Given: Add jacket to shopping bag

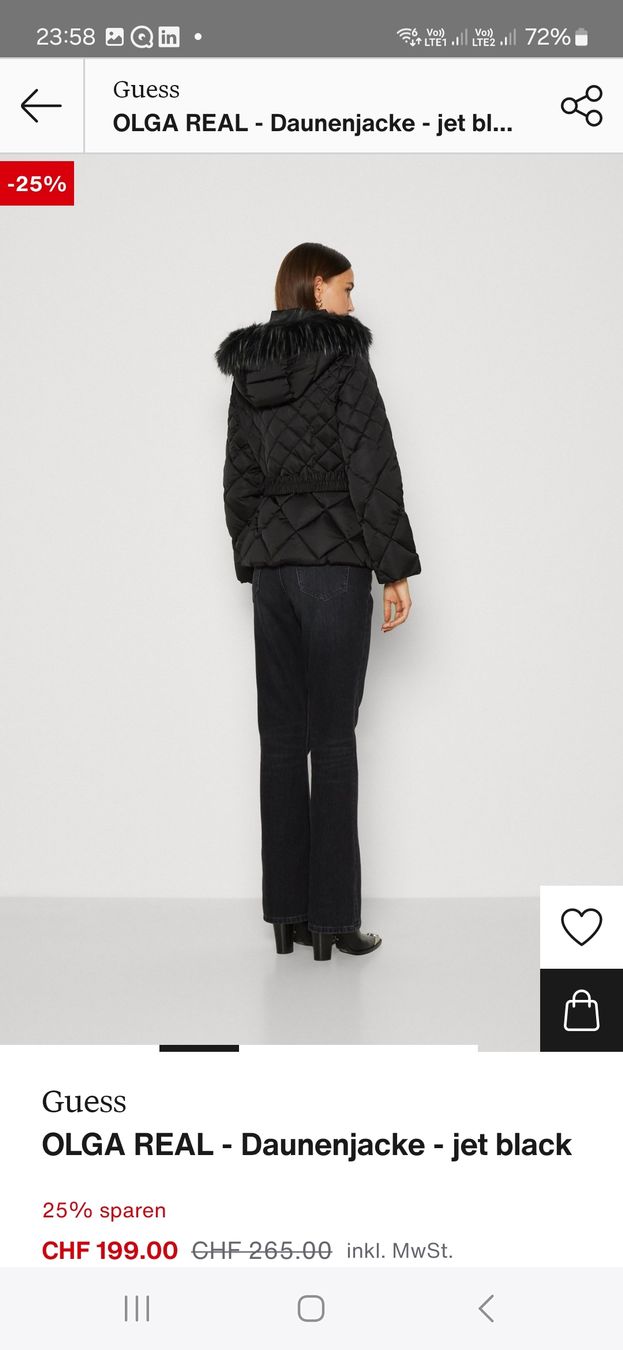Looking at the screenshot, I should point(581,1010).
